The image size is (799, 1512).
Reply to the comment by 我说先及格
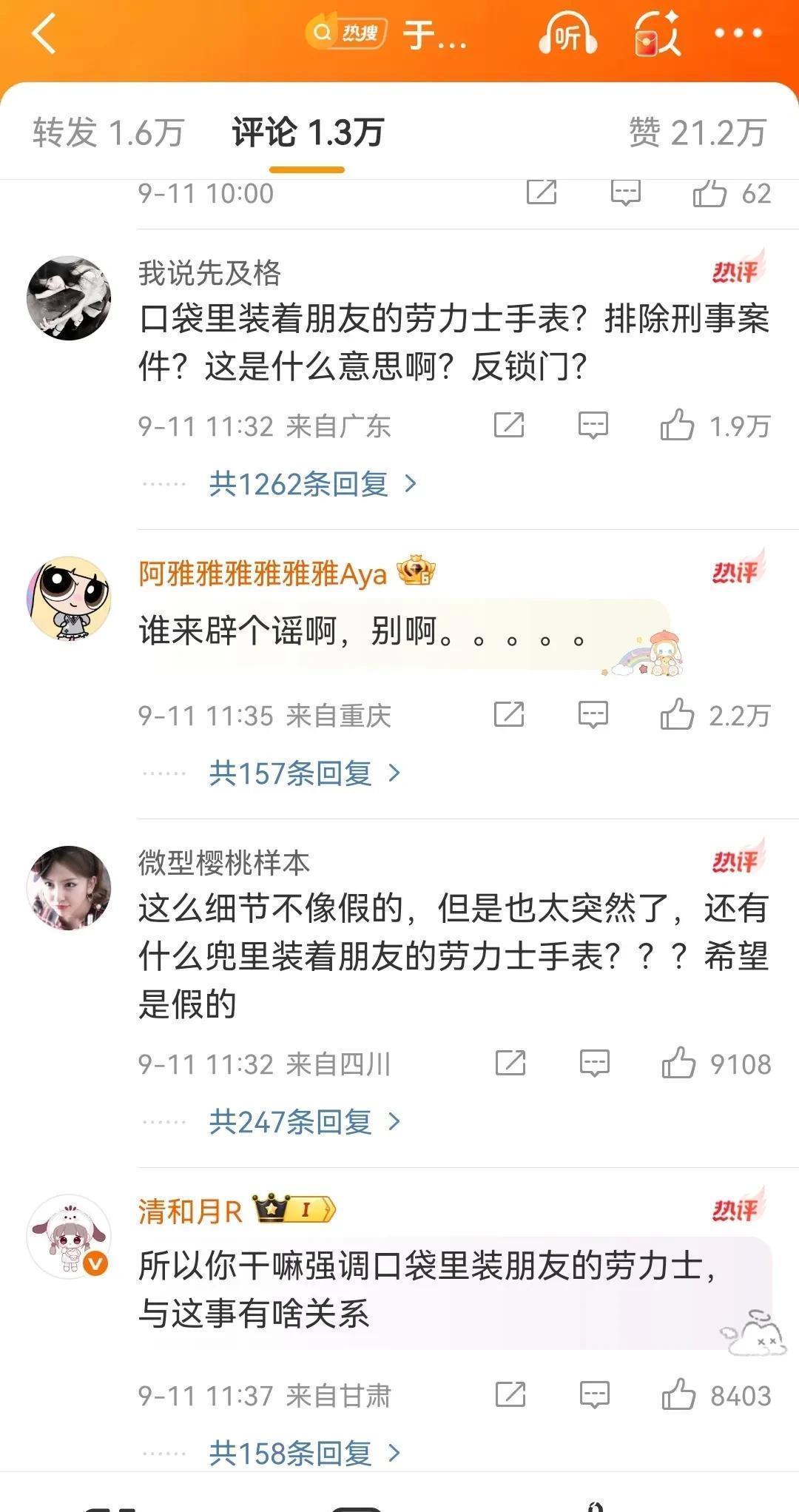[x=593, y=426]
